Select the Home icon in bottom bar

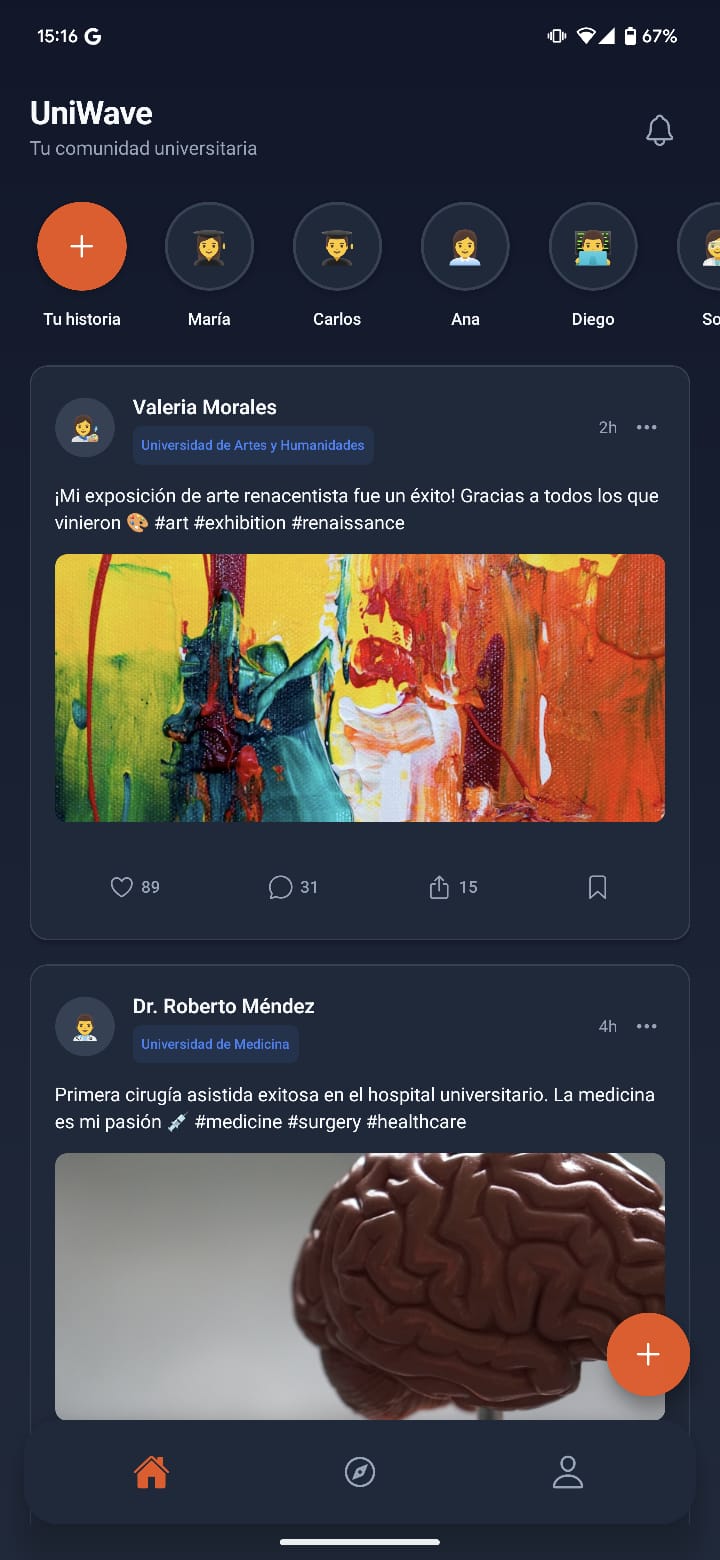(151, 1471)
